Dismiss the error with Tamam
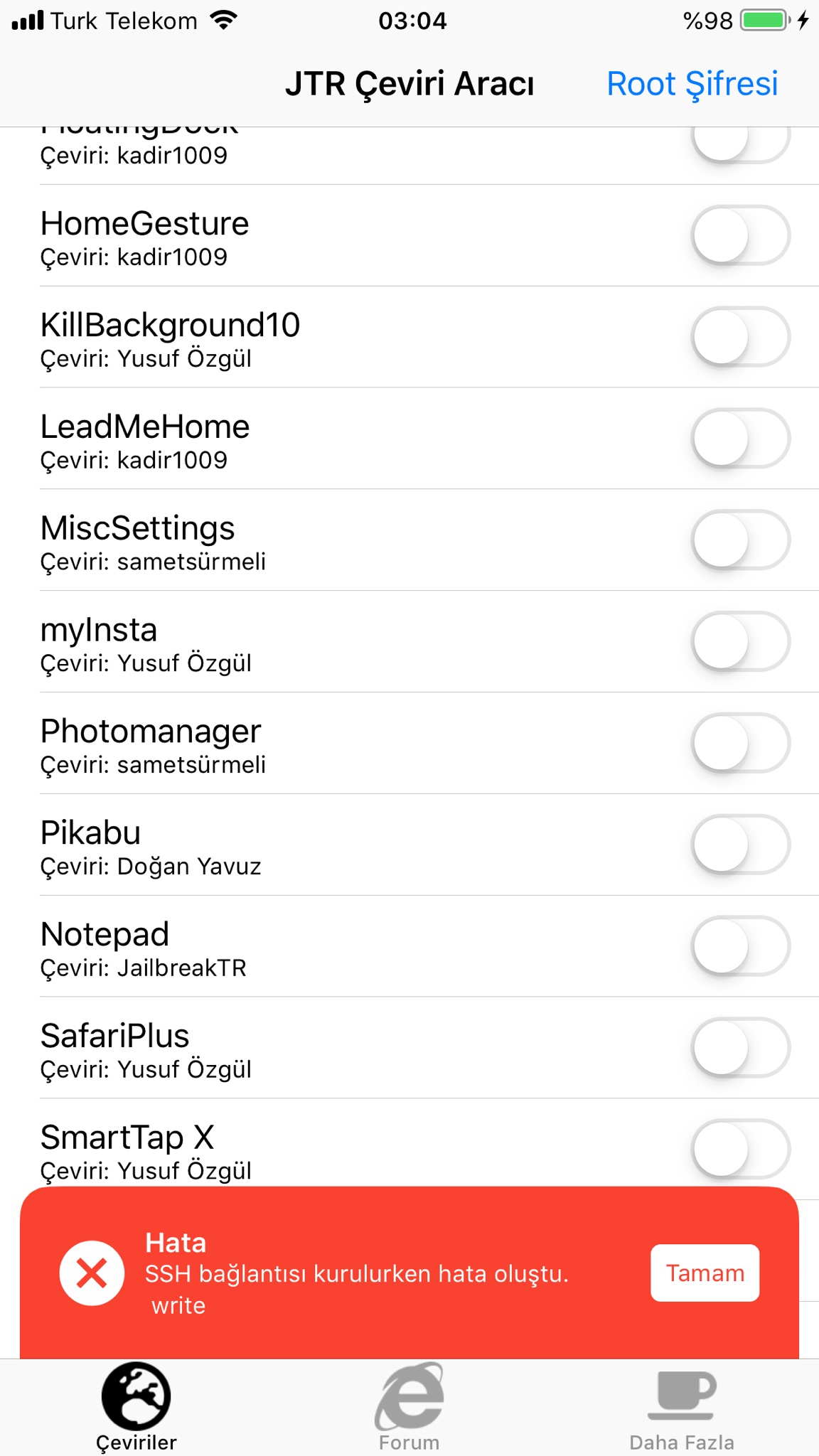 point(705,1273)
